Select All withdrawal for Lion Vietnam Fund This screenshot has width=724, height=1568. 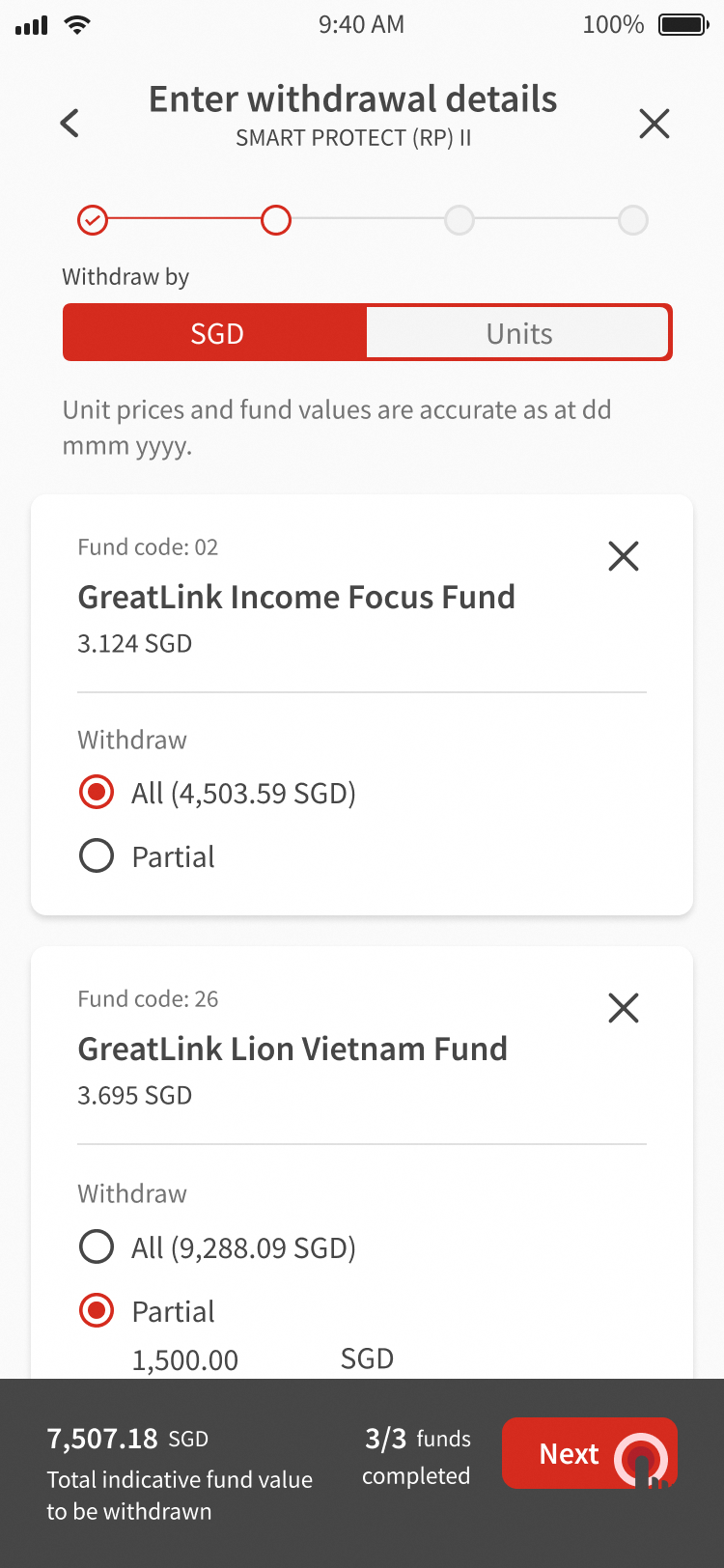[x=96, y=1246]
